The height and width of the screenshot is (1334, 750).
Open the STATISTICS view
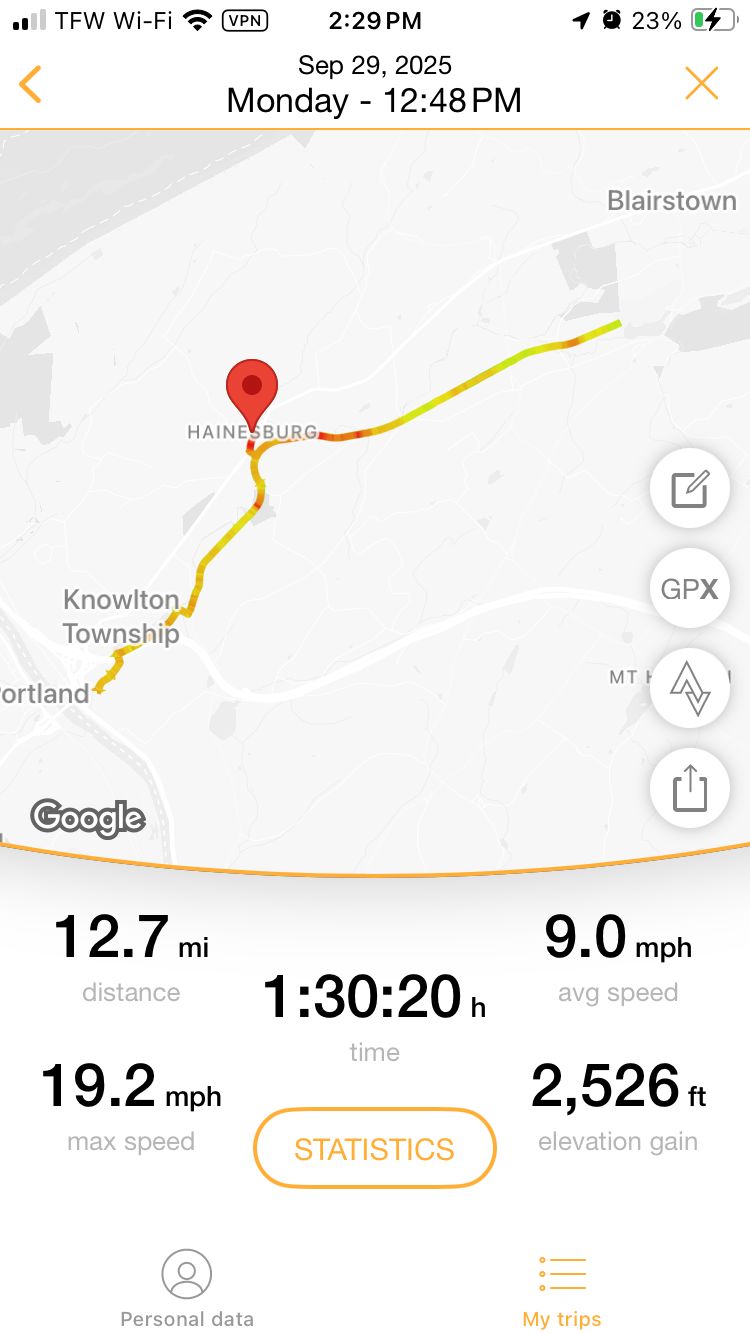pos(374,1149)
